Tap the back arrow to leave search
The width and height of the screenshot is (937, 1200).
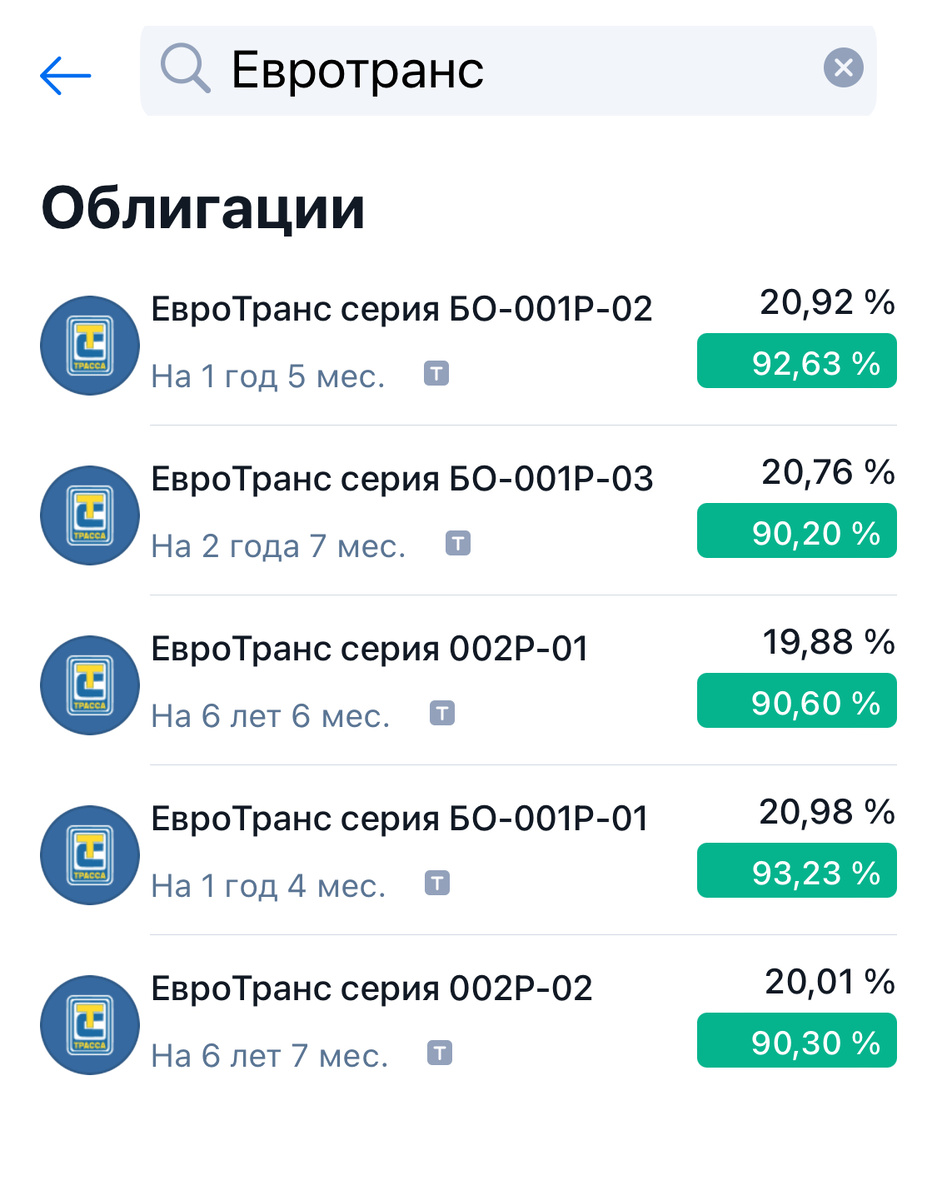(64, 74)
